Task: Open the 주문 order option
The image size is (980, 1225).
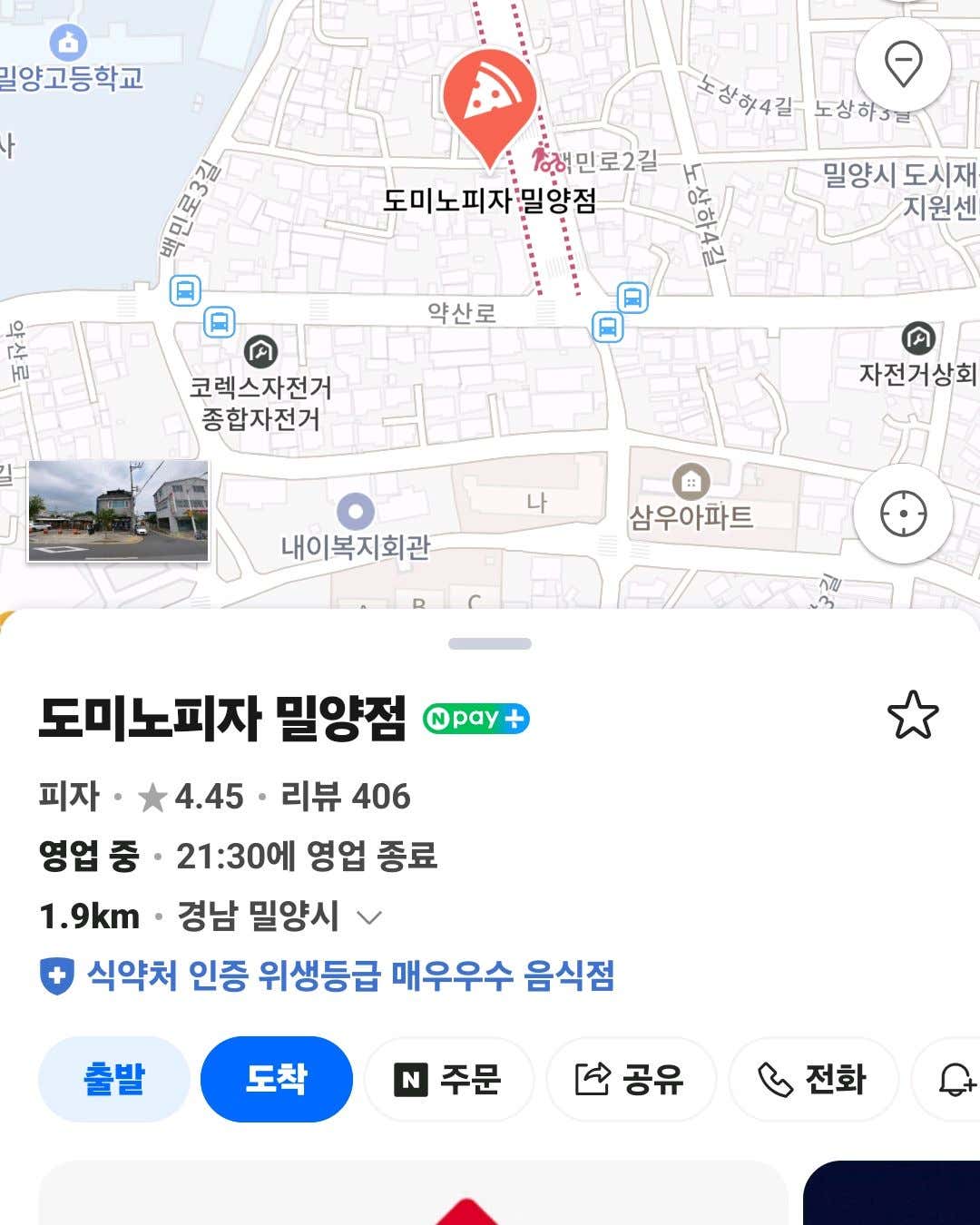Action: tap(451, 1080)
